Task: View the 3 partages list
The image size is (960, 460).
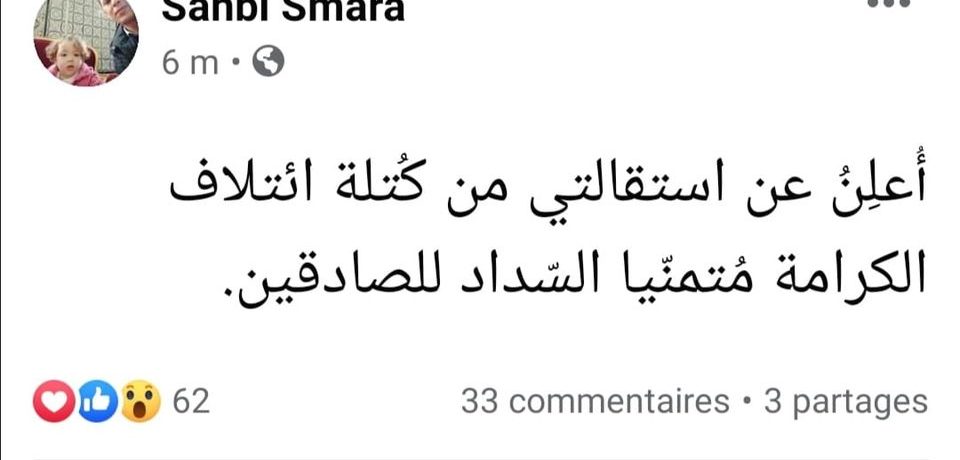Action: click(x=845, y=402)
